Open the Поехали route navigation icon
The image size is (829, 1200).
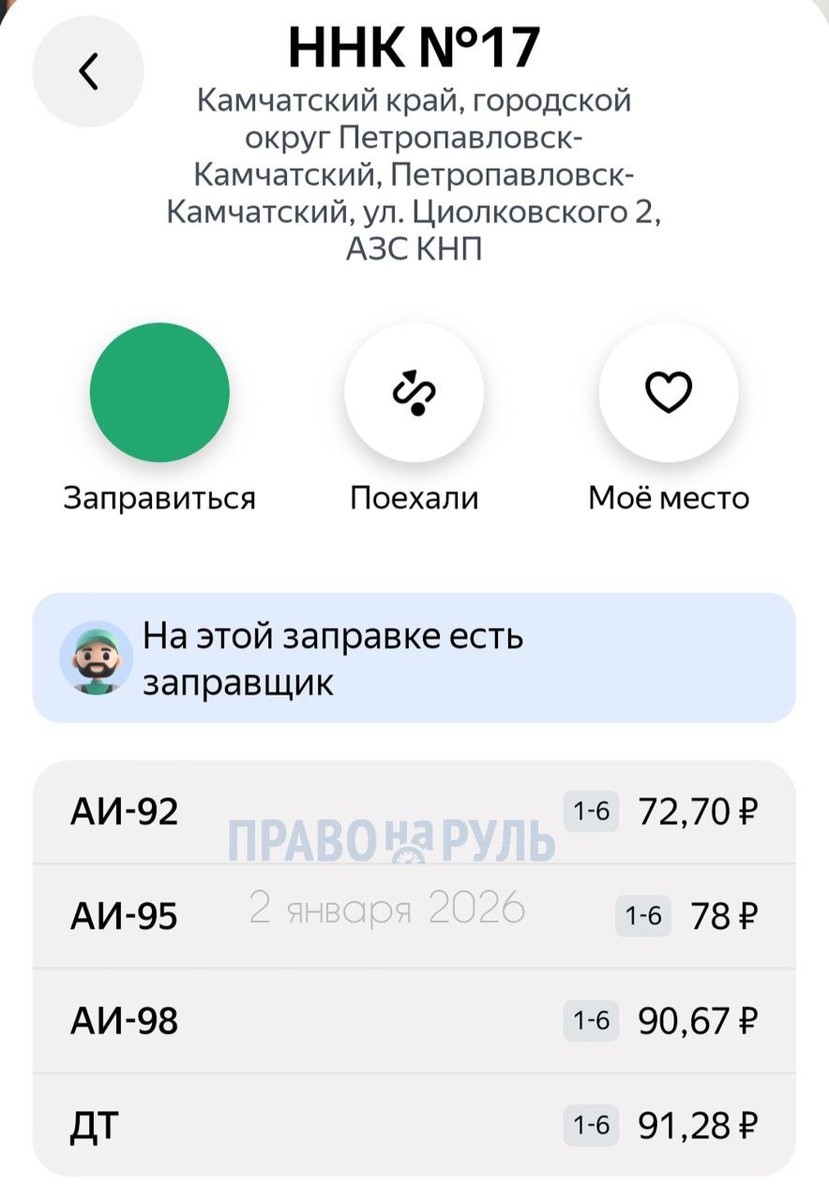[414, 392]
